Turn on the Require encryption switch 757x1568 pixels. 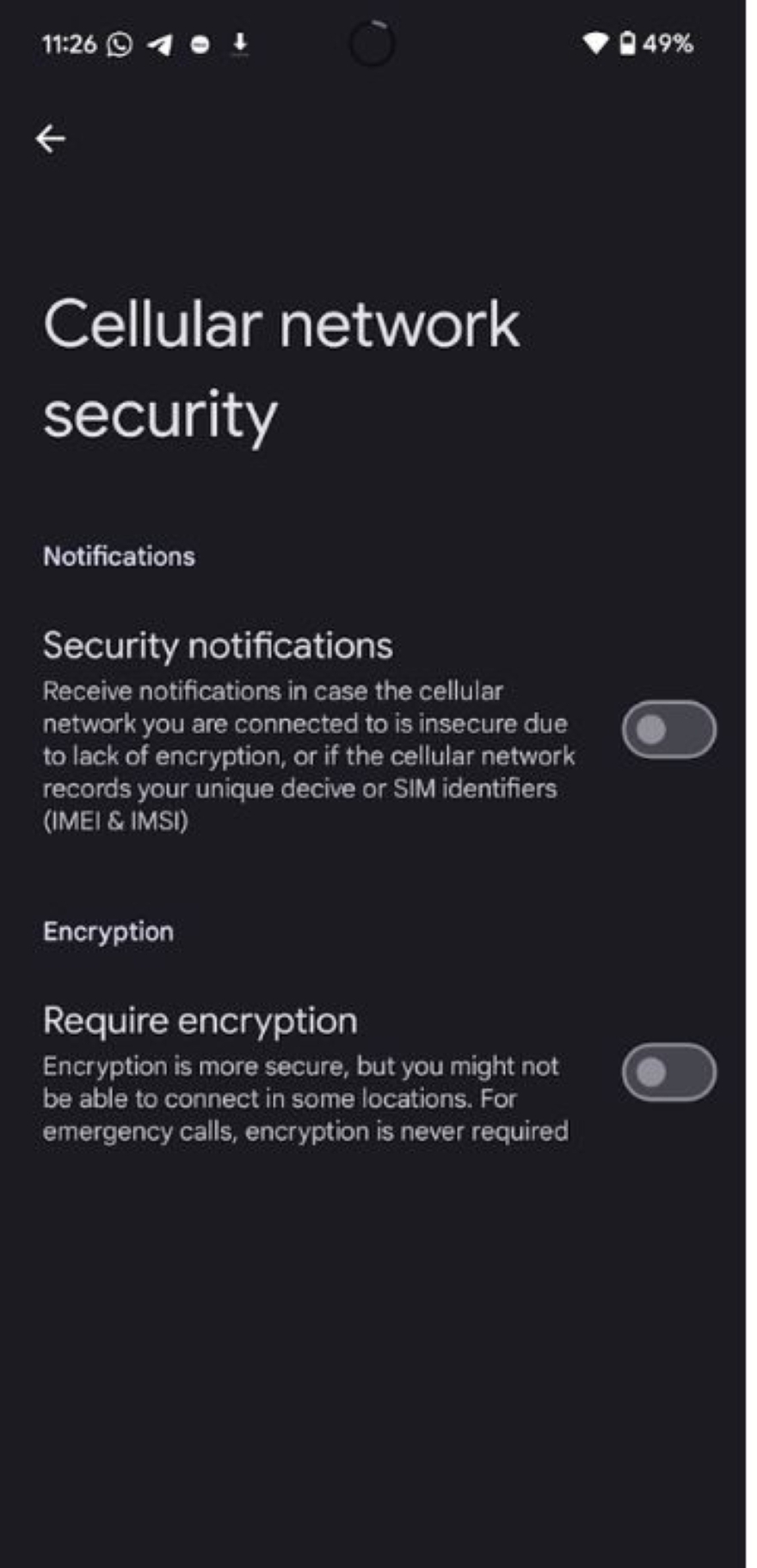[668, 1072]
